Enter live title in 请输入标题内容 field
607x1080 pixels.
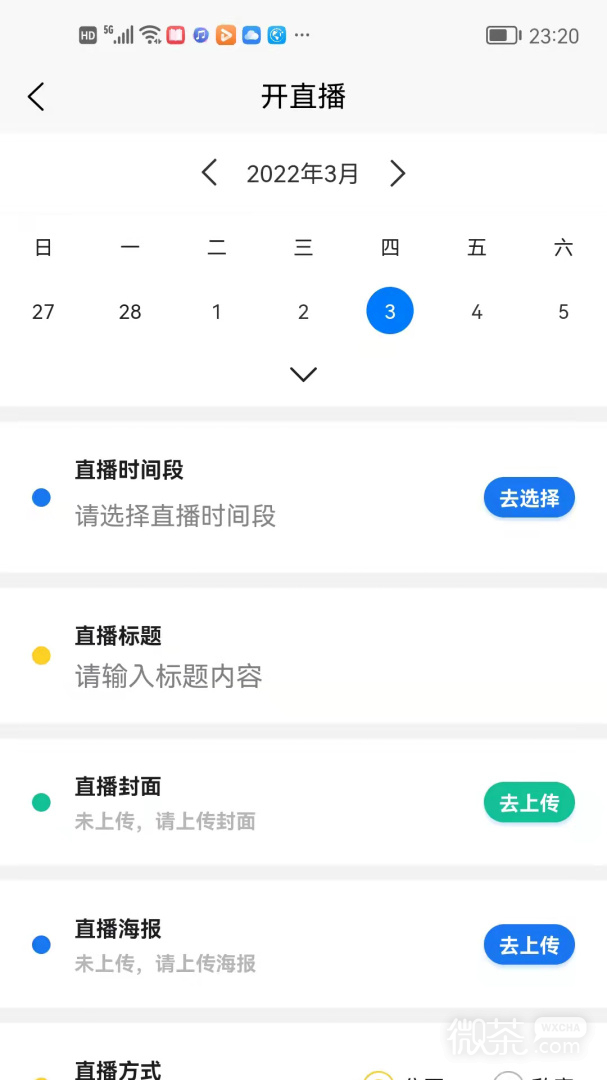169,676
